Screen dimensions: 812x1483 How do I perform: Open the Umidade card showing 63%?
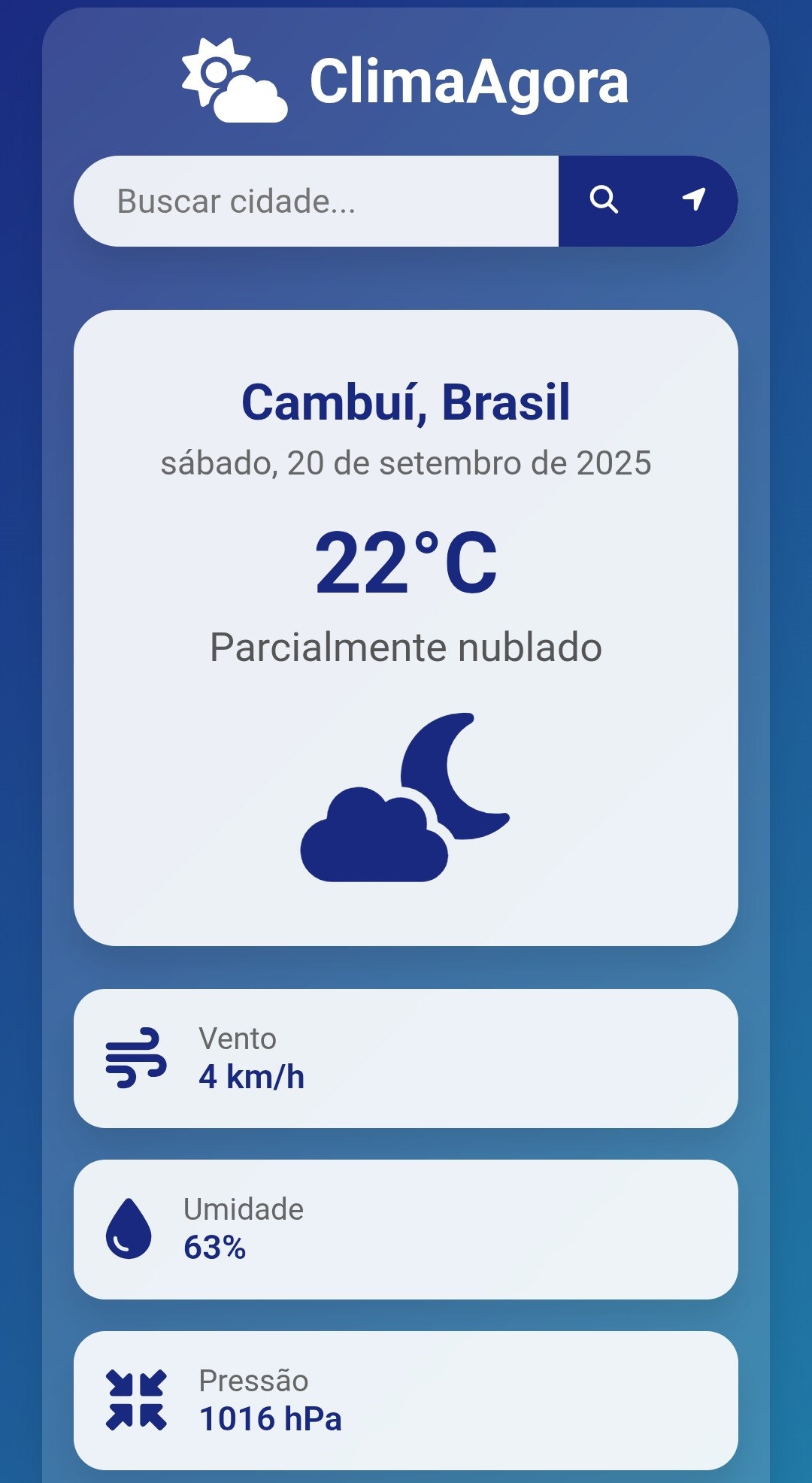406,1227
